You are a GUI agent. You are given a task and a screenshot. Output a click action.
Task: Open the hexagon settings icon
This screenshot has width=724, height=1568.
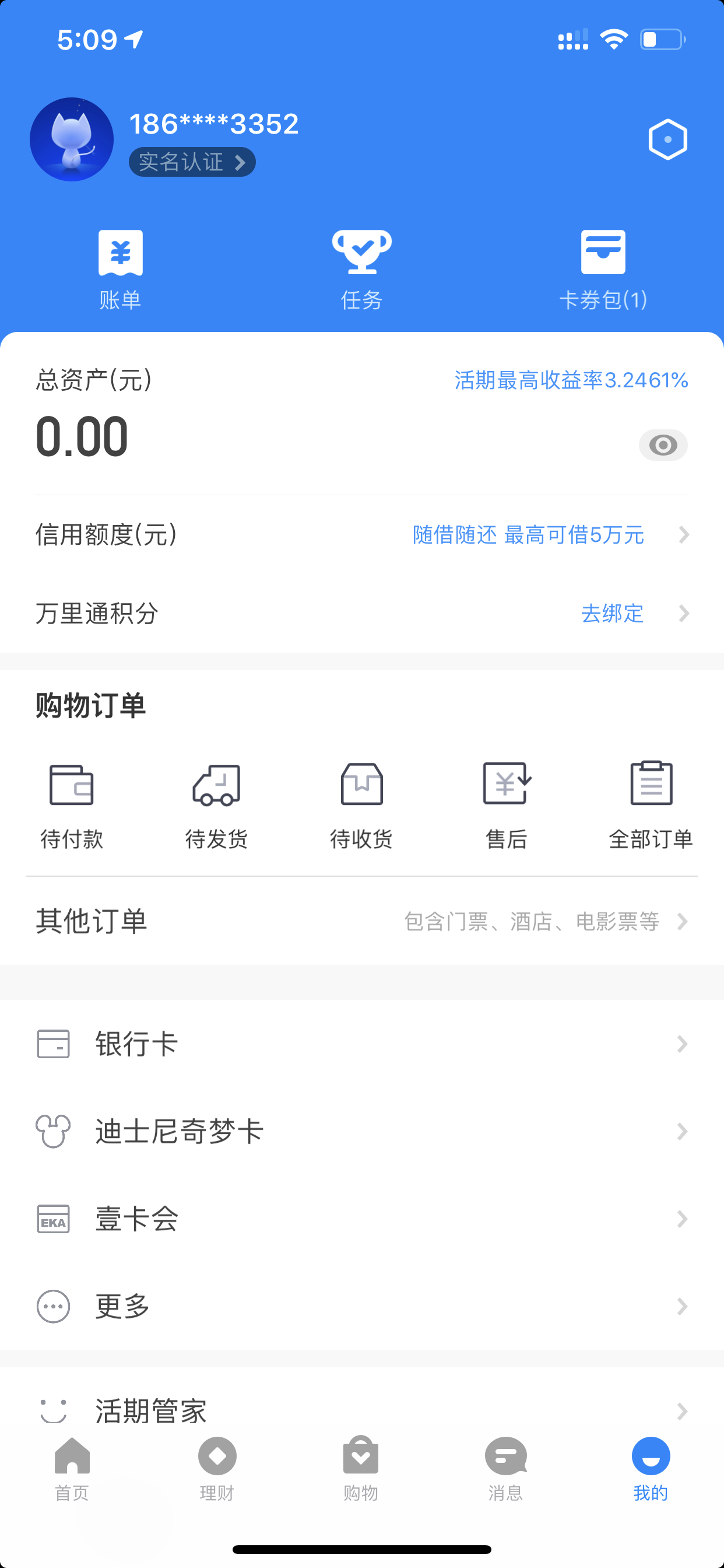(x=667, y=139)
